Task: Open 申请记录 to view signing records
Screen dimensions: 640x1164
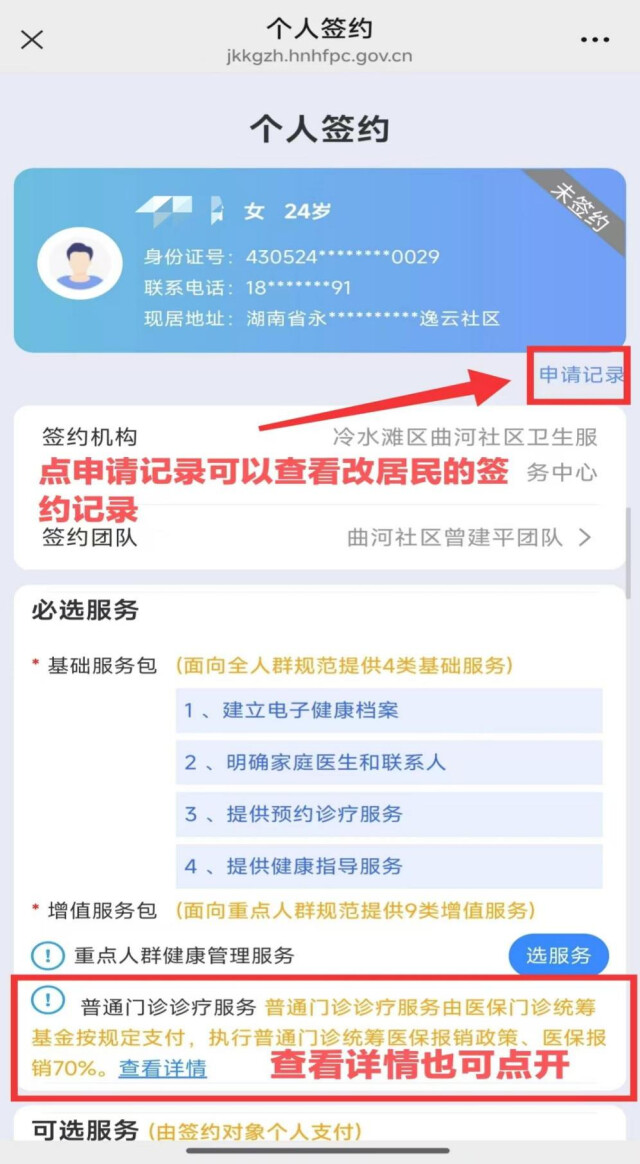Action: point(581,375)
